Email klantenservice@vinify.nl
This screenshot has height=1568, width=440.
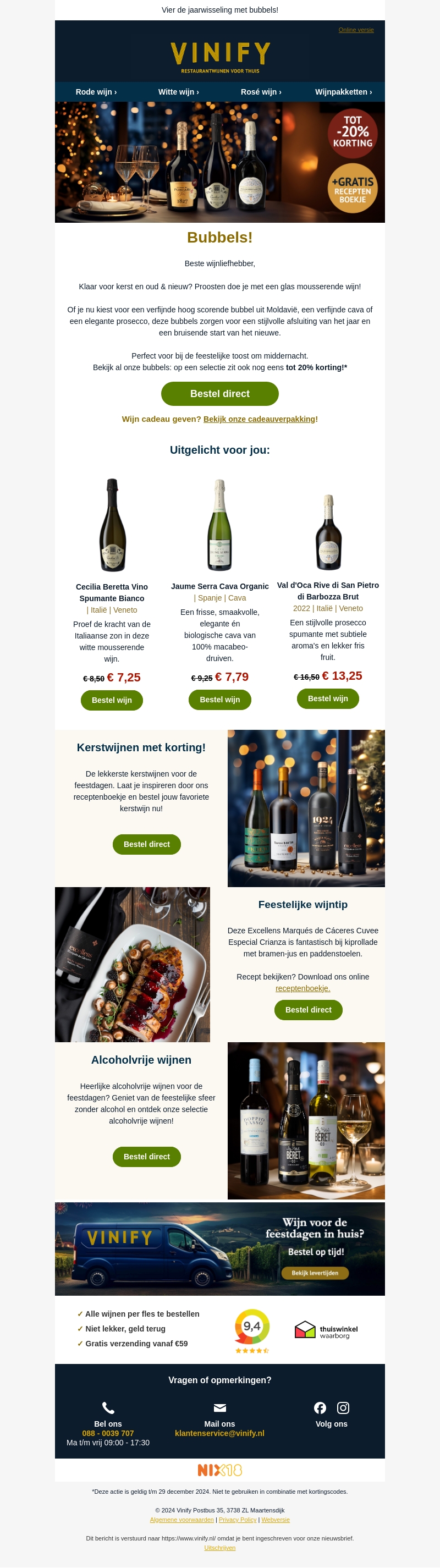tap(219, 1433)
